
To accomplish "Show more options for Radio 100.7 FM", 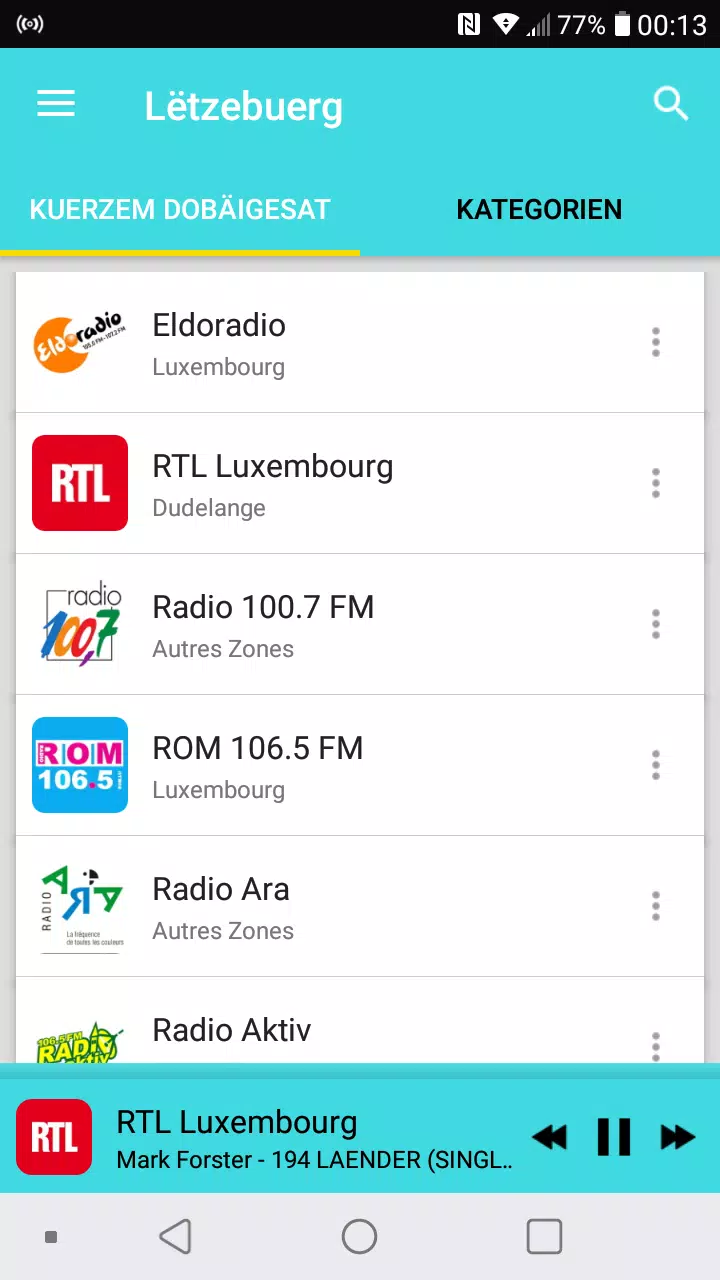I will (x=656, y=624).
